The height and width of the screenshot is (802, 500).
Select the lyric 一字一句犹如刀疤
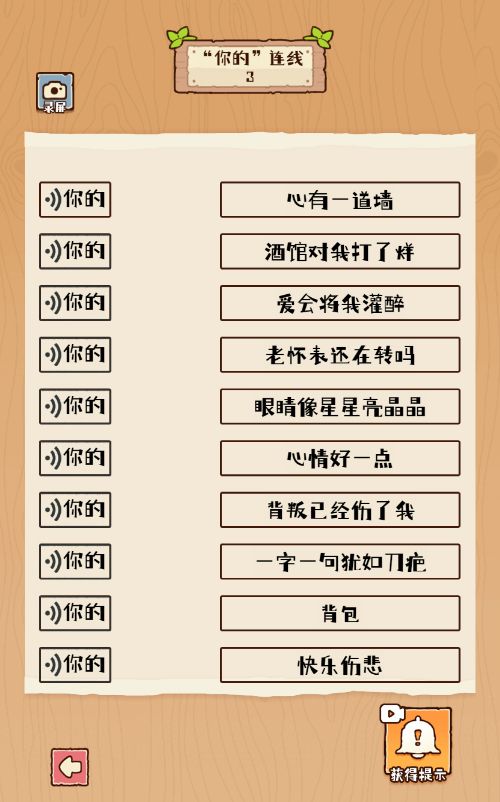pyautogui.click(x=340, y=562)
